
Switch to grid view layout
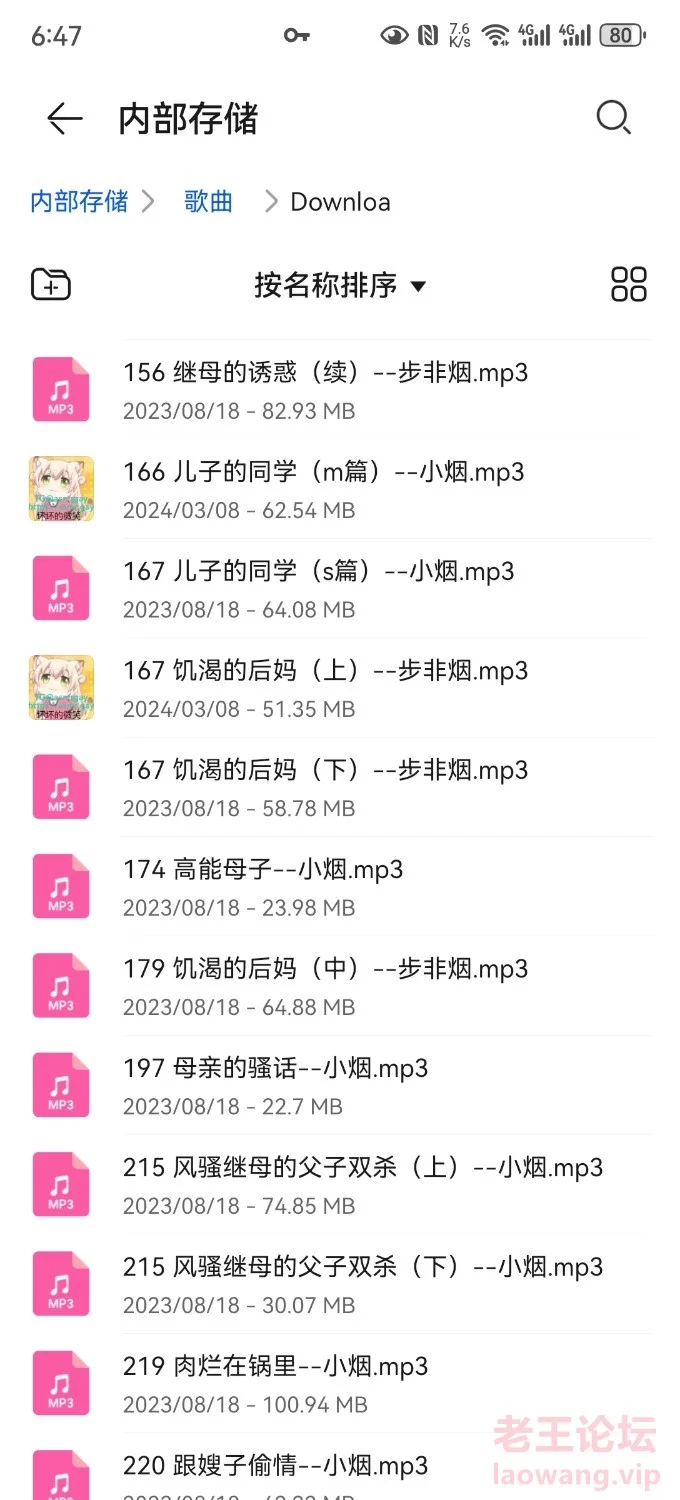tap(629, 285)
